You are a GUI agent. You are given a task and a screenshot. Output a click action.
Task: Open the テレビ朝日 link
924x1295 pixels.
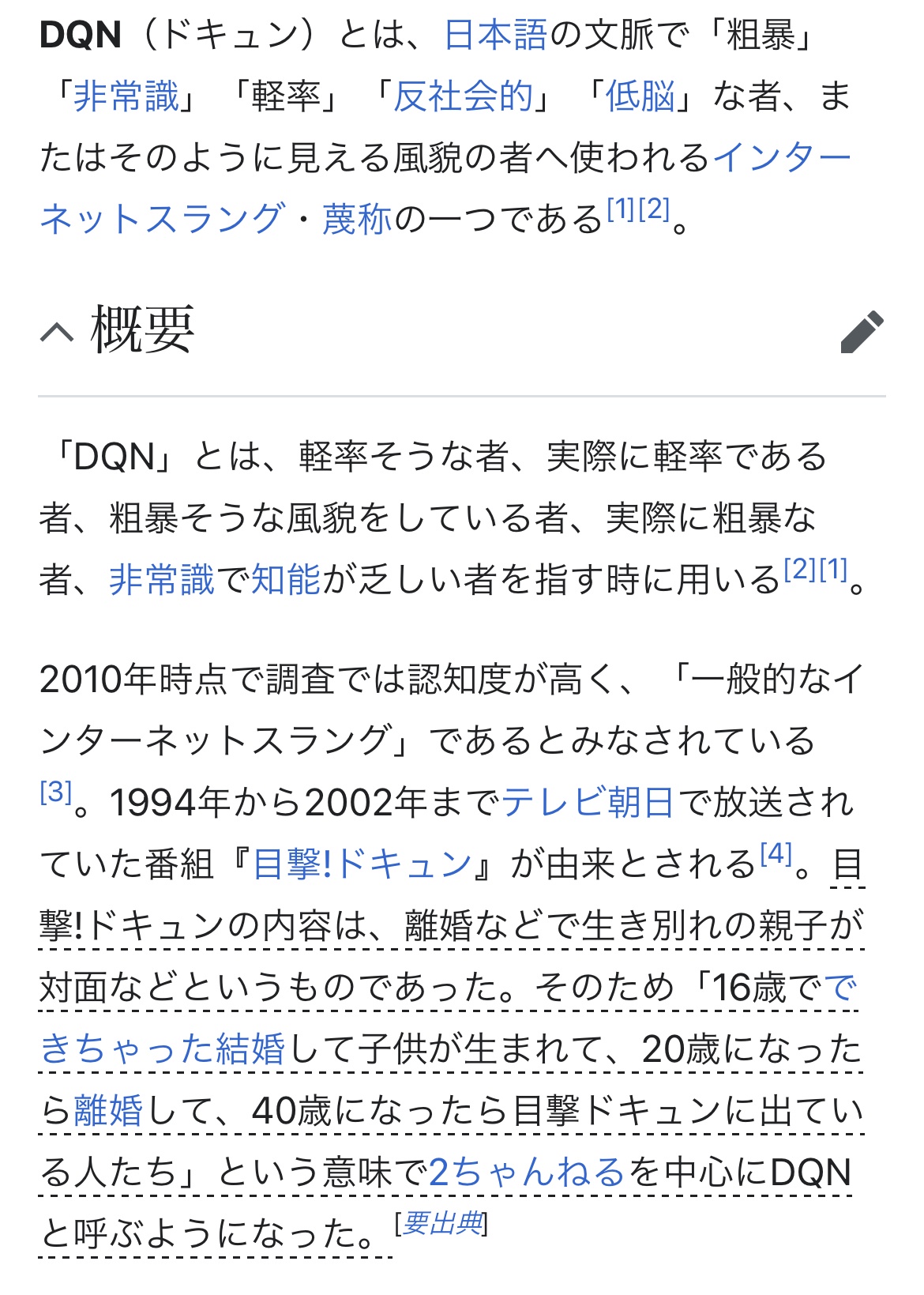point(588,803)
